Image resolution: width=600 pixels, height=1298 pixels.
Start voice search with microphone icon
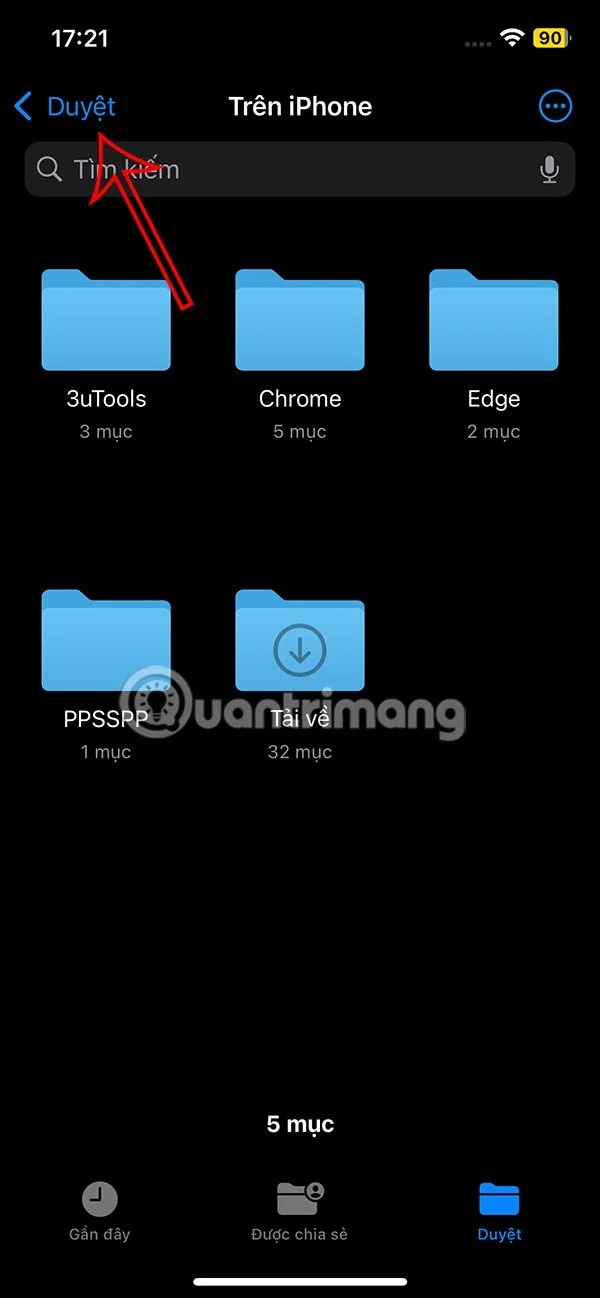pyautogui.click(x=549, y=169)
